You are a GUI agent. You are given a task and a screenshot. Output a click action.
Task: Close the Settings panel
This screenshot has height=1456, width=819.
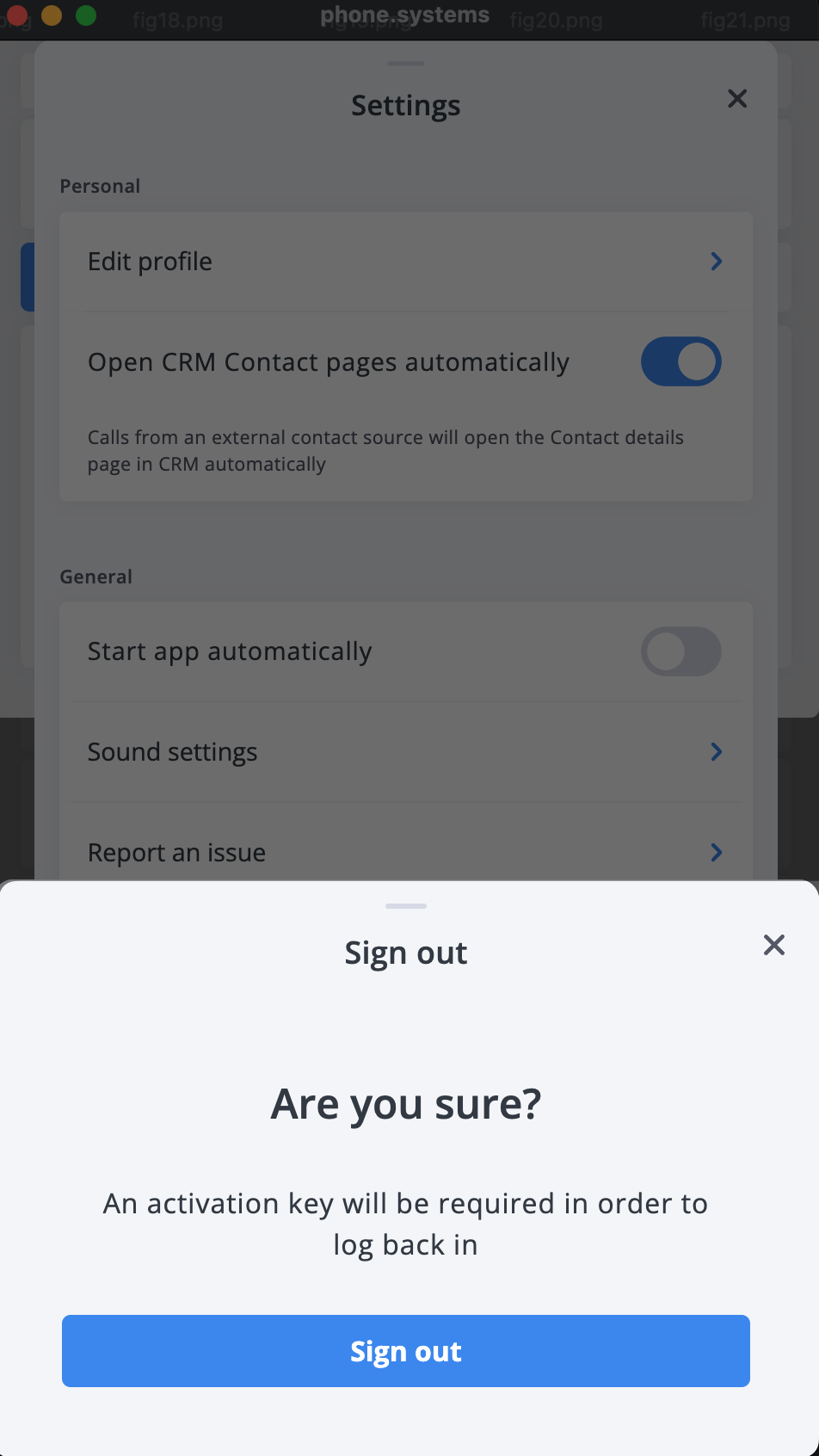click(x=737, y=99)
